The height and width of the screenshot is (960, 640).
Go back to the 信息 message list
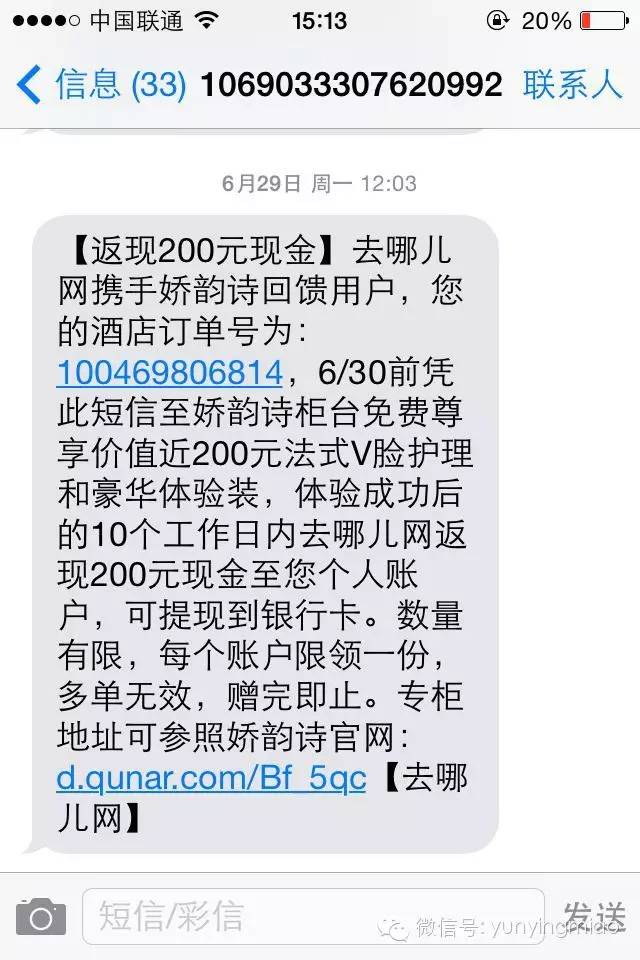[x=100, y=85]
